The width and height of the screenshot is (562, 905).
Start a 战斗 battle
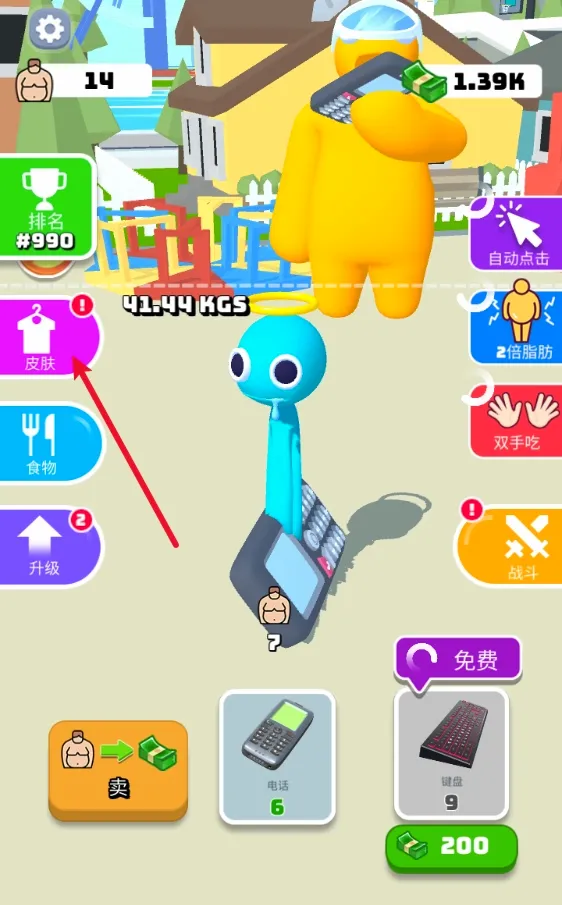coord(510,546)
